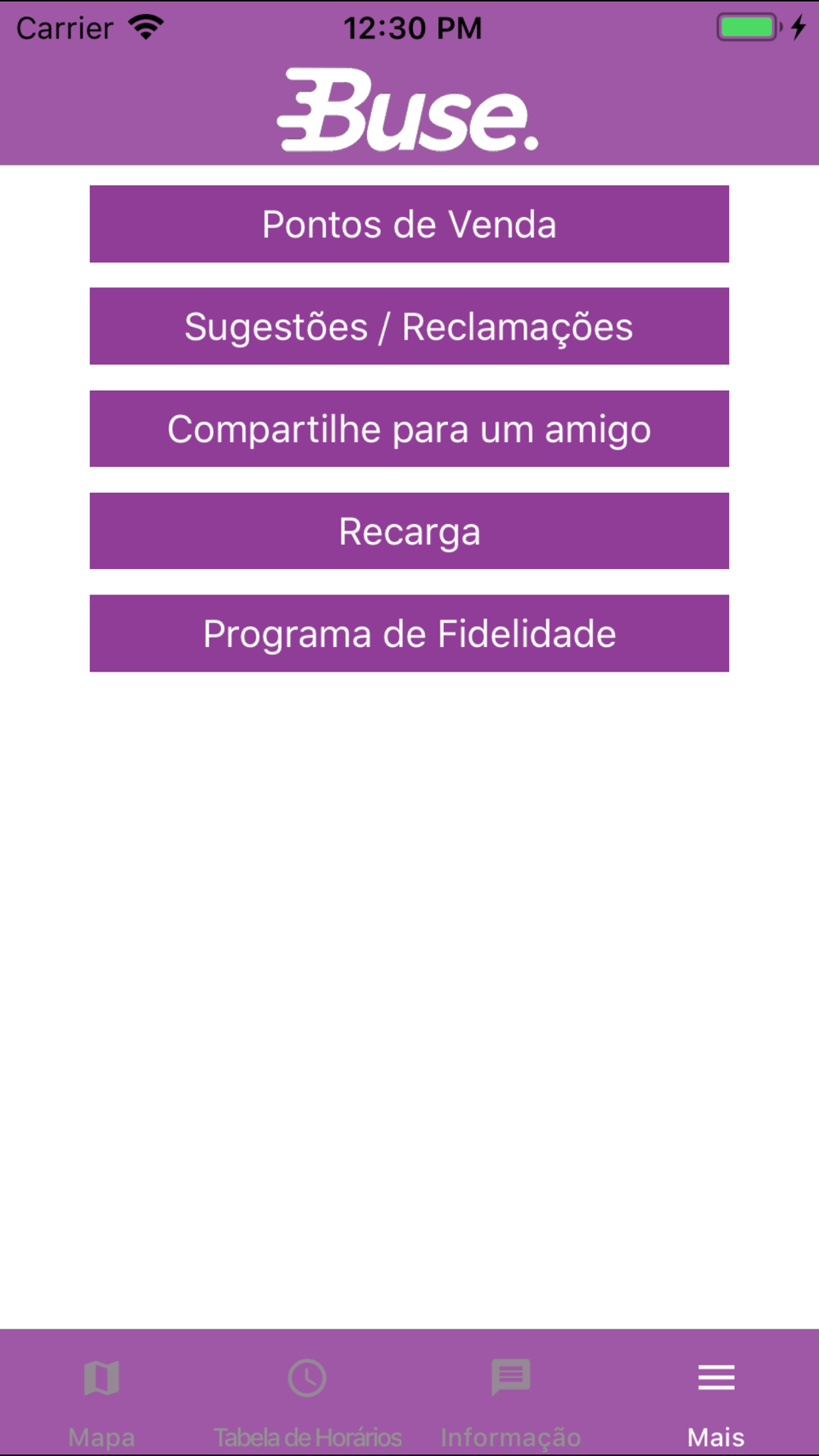The width and height of the screenshot is (819, 1456).
Task: Go to the Tabela de Horários tab
Action: point(307,1402)
